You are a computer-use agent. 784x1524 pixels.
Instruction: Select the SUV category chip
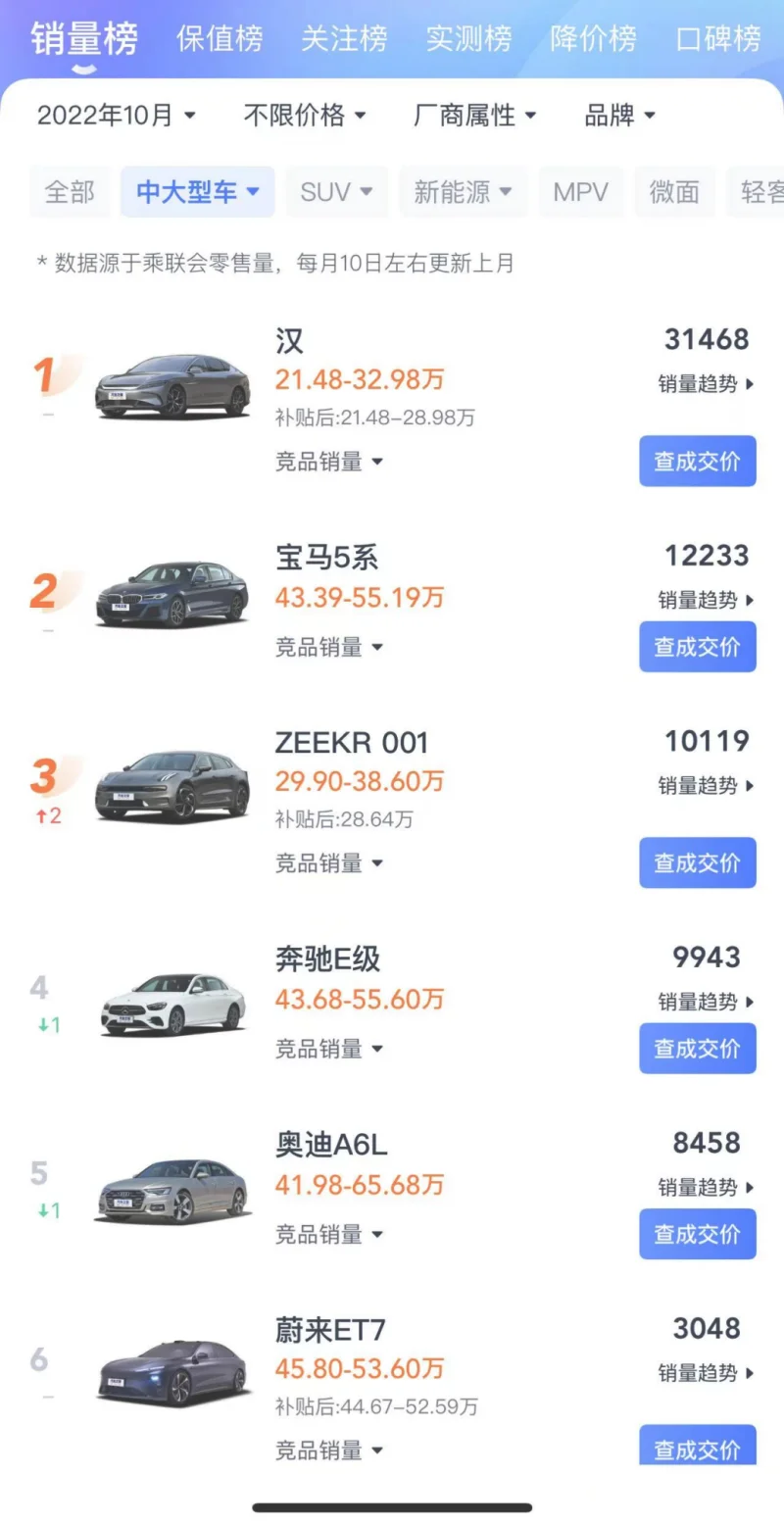pyautogui.click(x=337, y=191)
